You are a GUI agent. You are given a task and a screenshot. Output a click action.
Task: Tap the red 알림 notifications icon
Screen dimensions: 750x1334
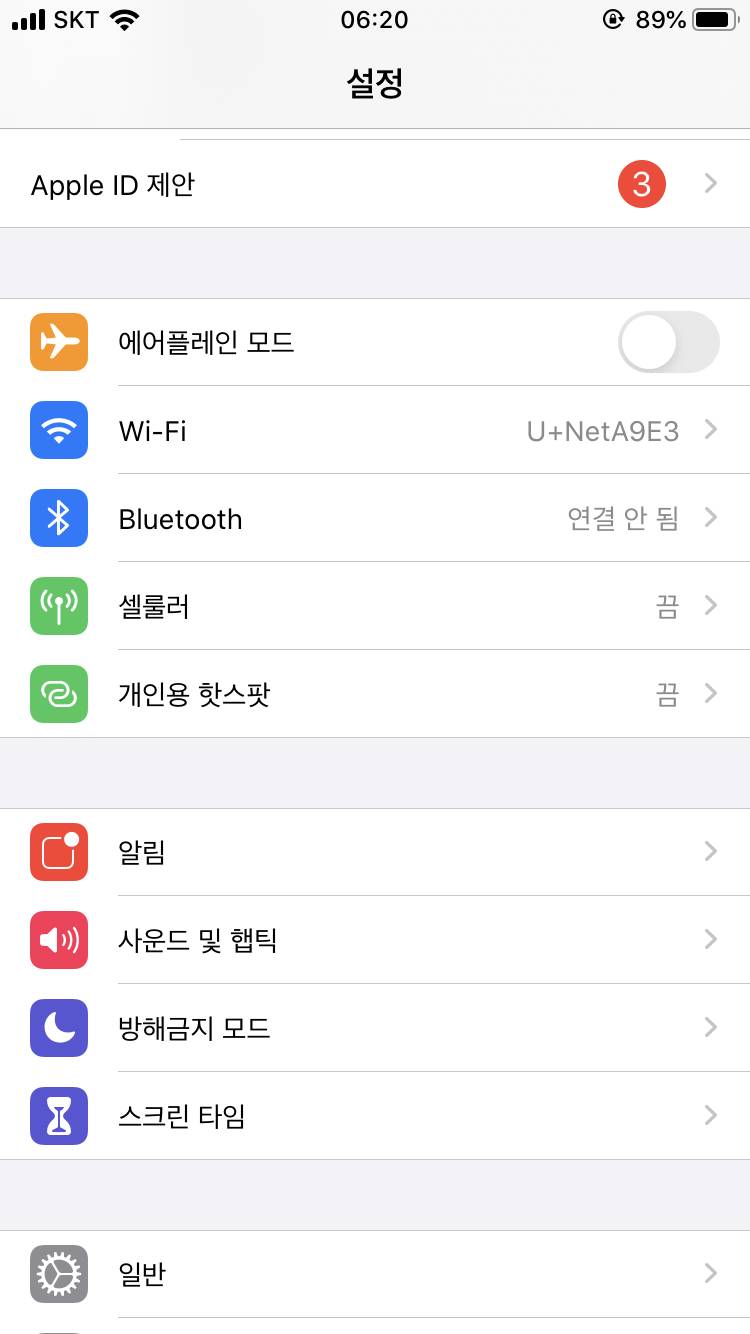tap(58, 851)
